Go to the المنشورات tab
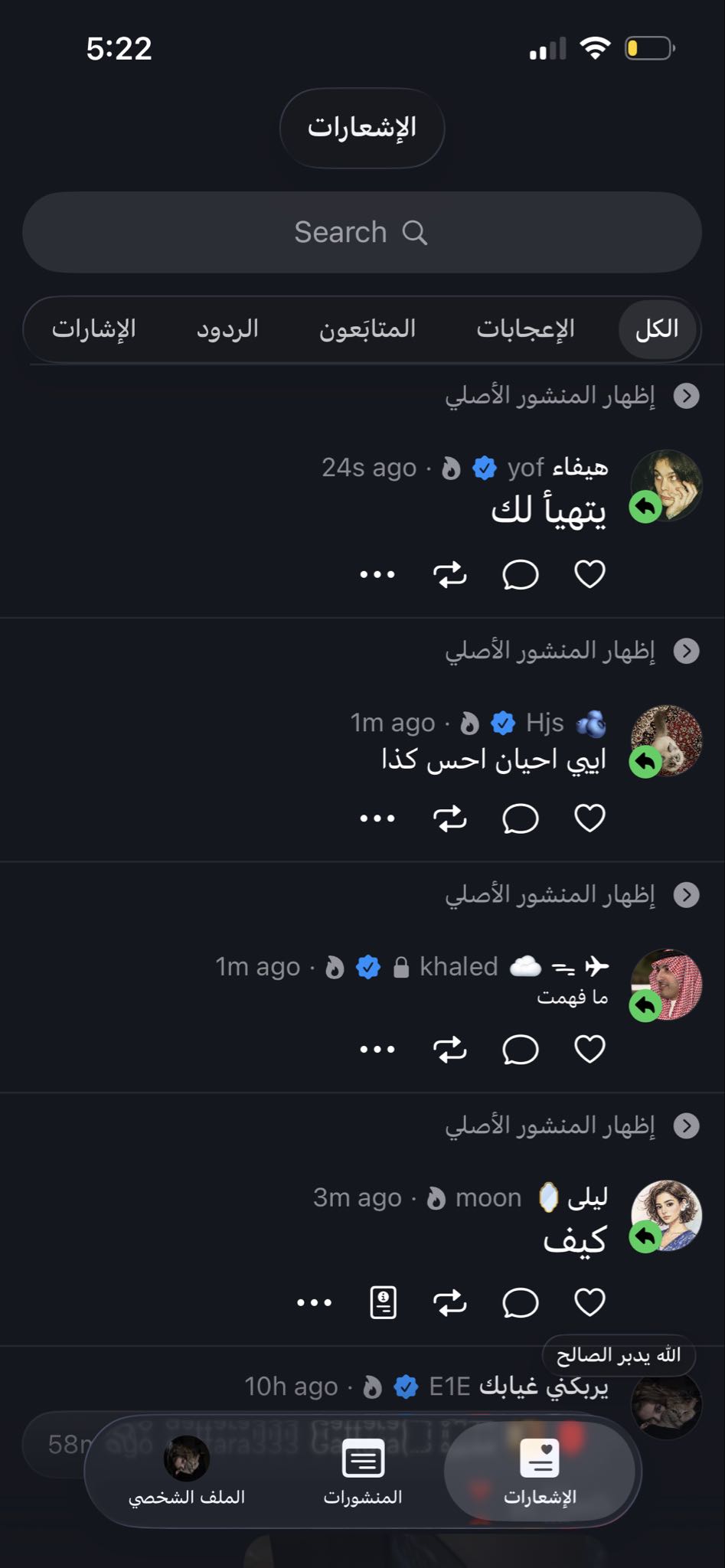 click(x=363, y=1472)
